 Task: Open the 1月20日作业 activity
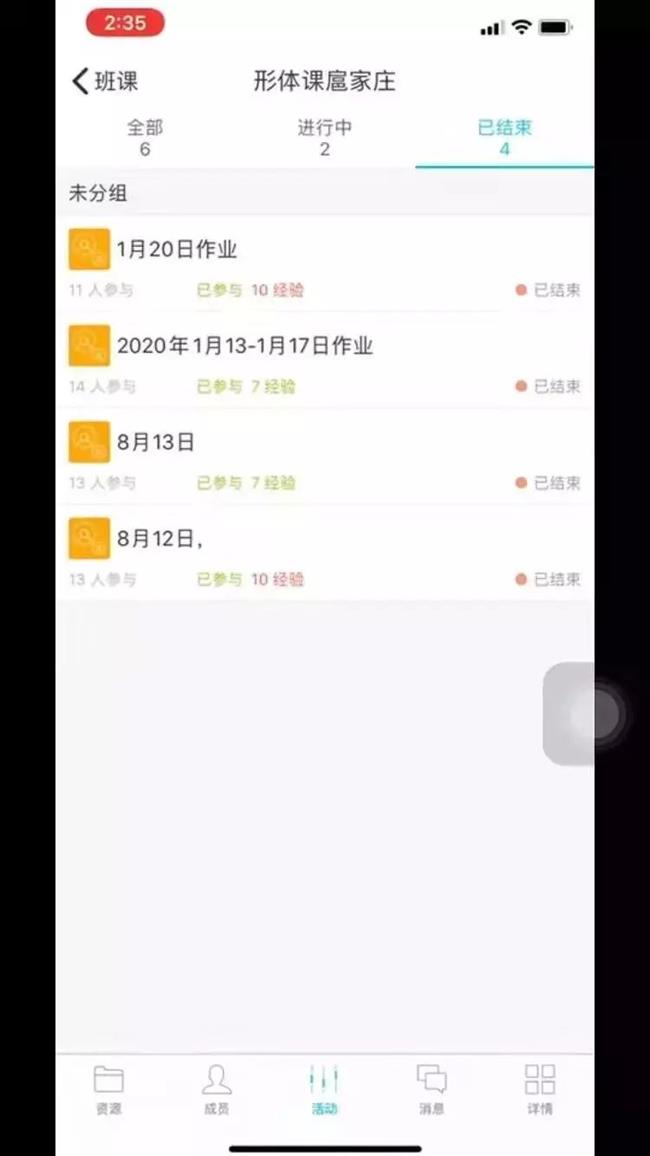[x=177, y=250]
